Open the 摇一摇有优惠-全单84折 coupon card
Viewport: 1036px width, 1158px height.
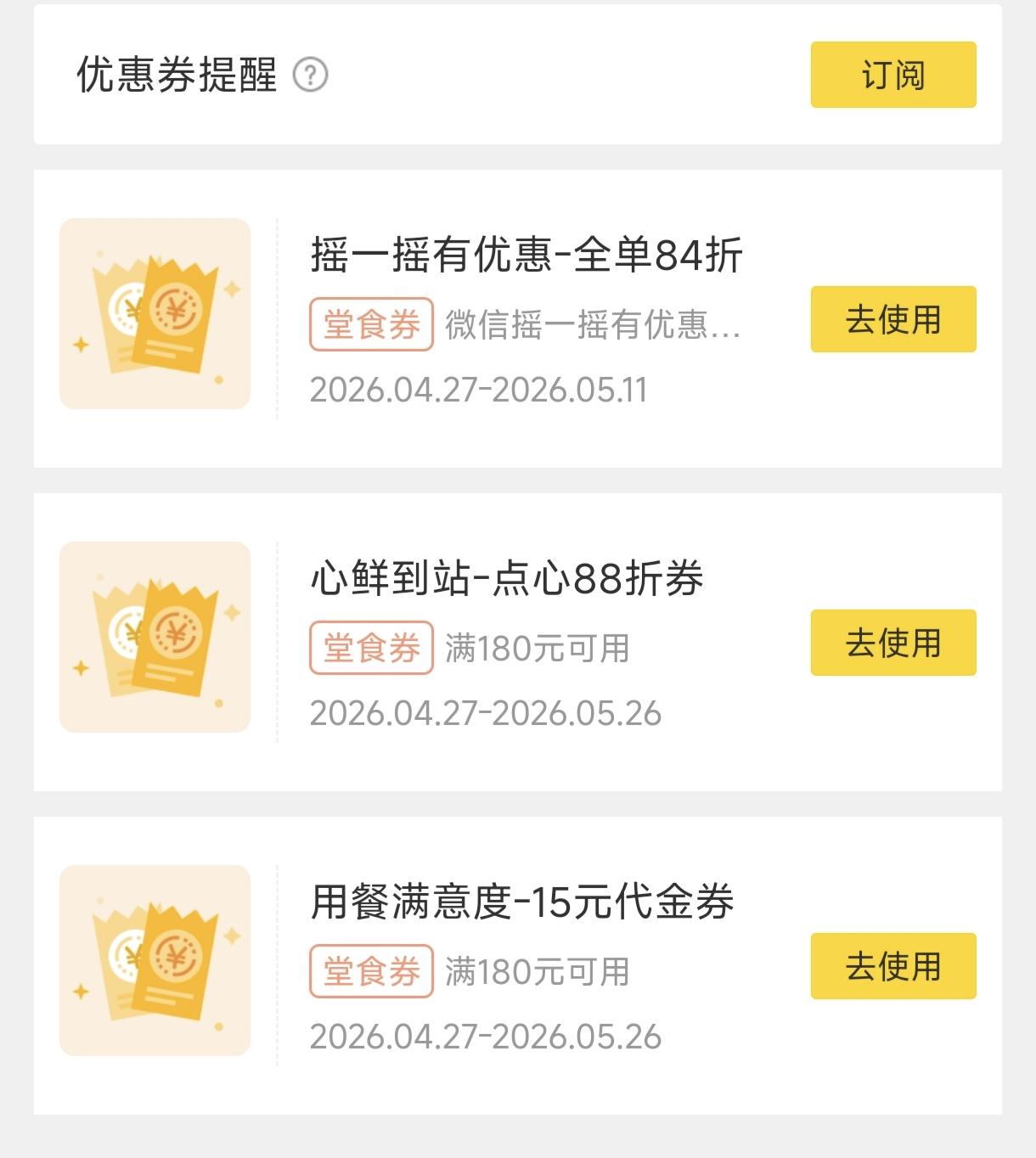click(518, 318)
